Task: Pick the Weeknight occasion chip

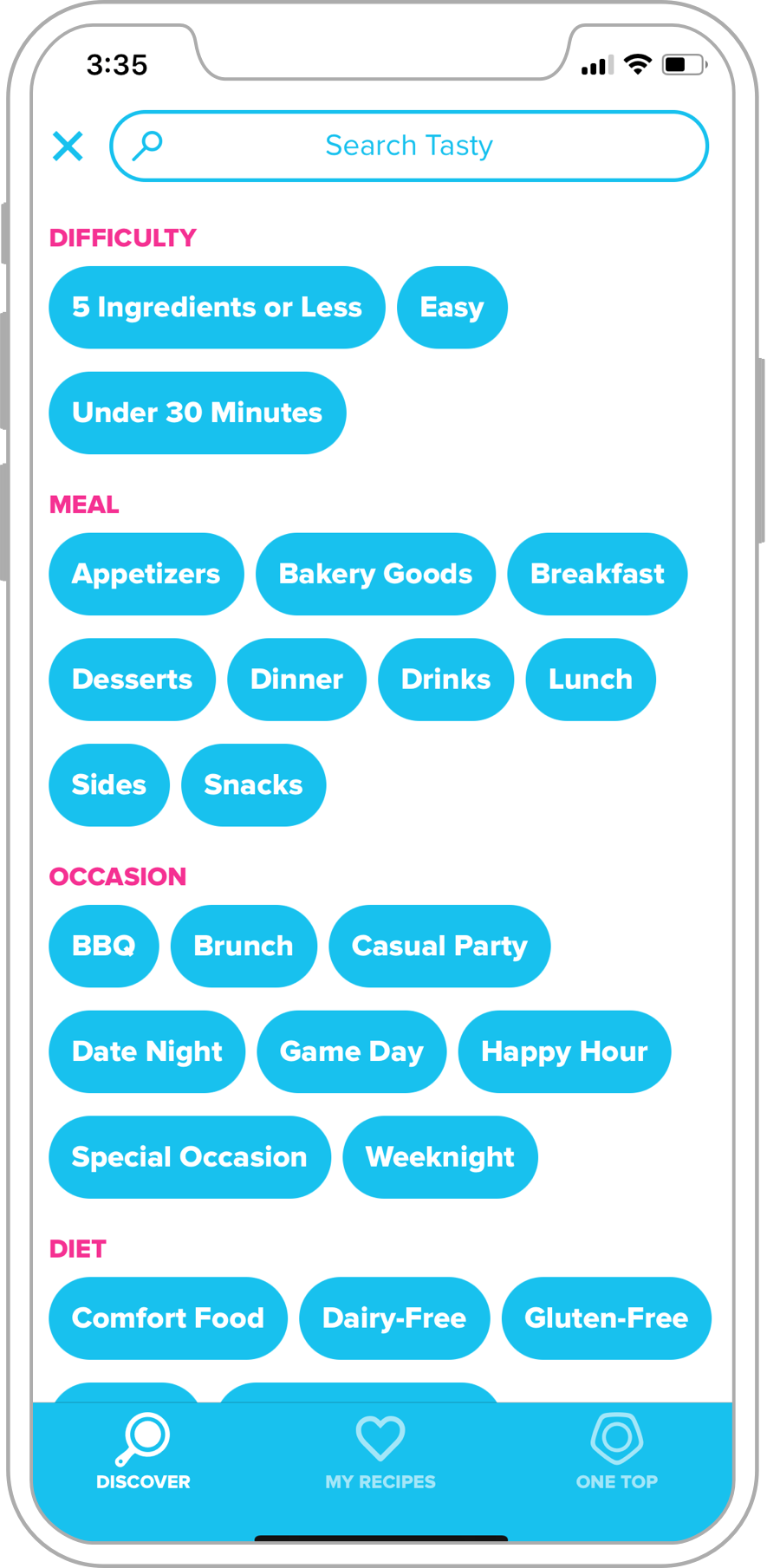Action: (439, 1157)
